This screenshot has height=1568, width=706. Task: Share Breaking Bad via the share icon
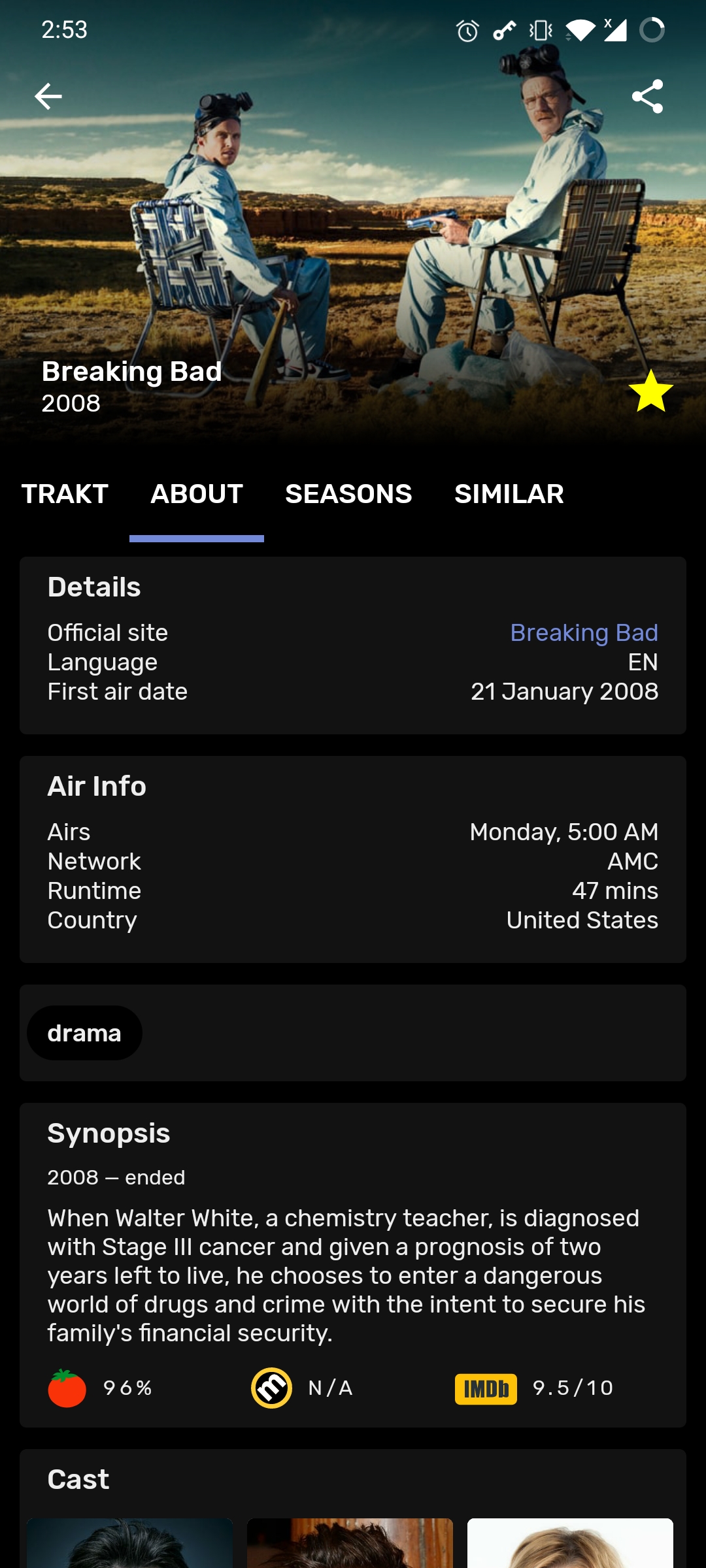pyautogui.click(x=647, y=97)
